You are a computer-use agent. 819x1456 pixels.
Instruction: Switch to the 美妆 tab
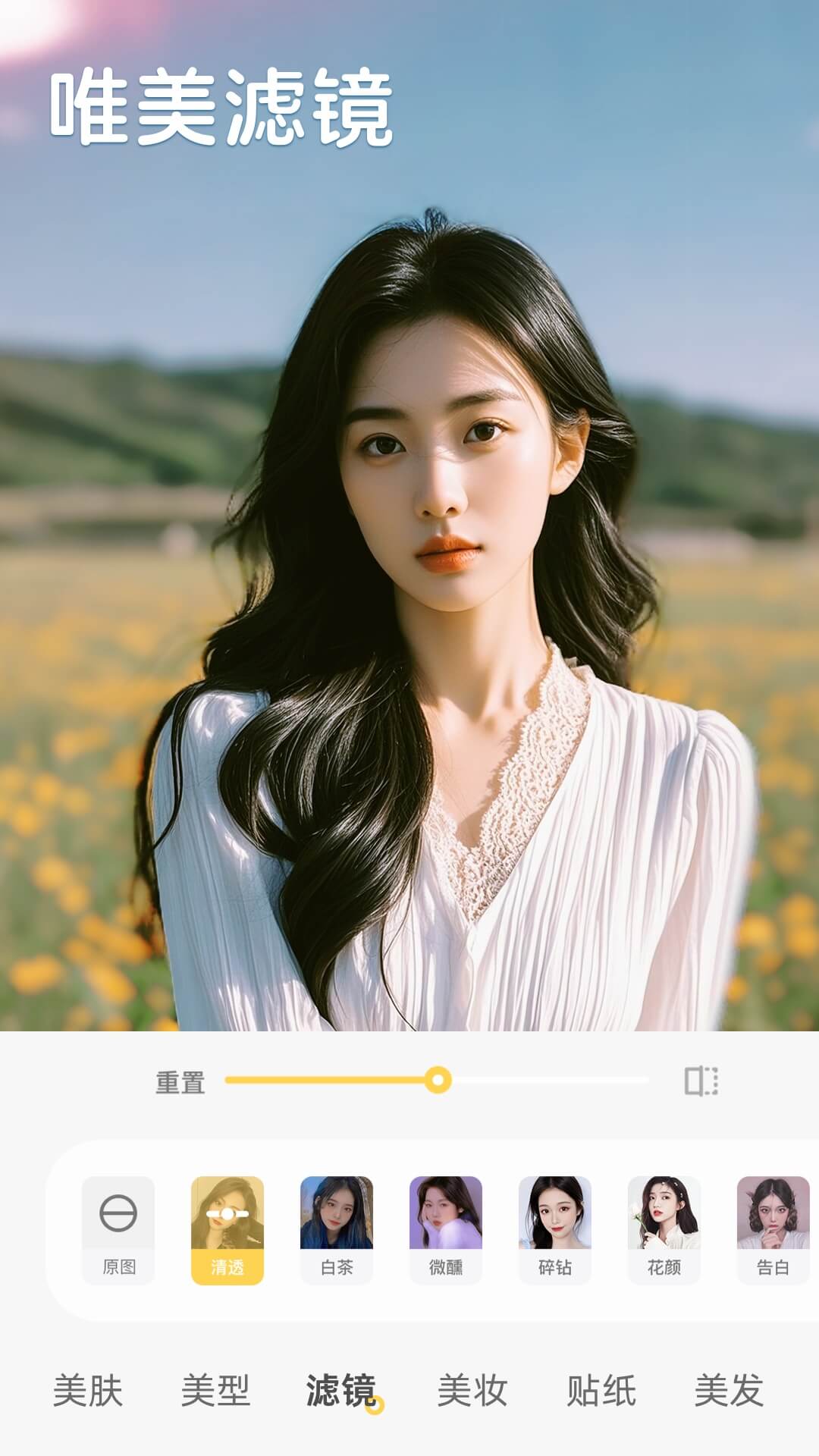(x=472, y=1391)
